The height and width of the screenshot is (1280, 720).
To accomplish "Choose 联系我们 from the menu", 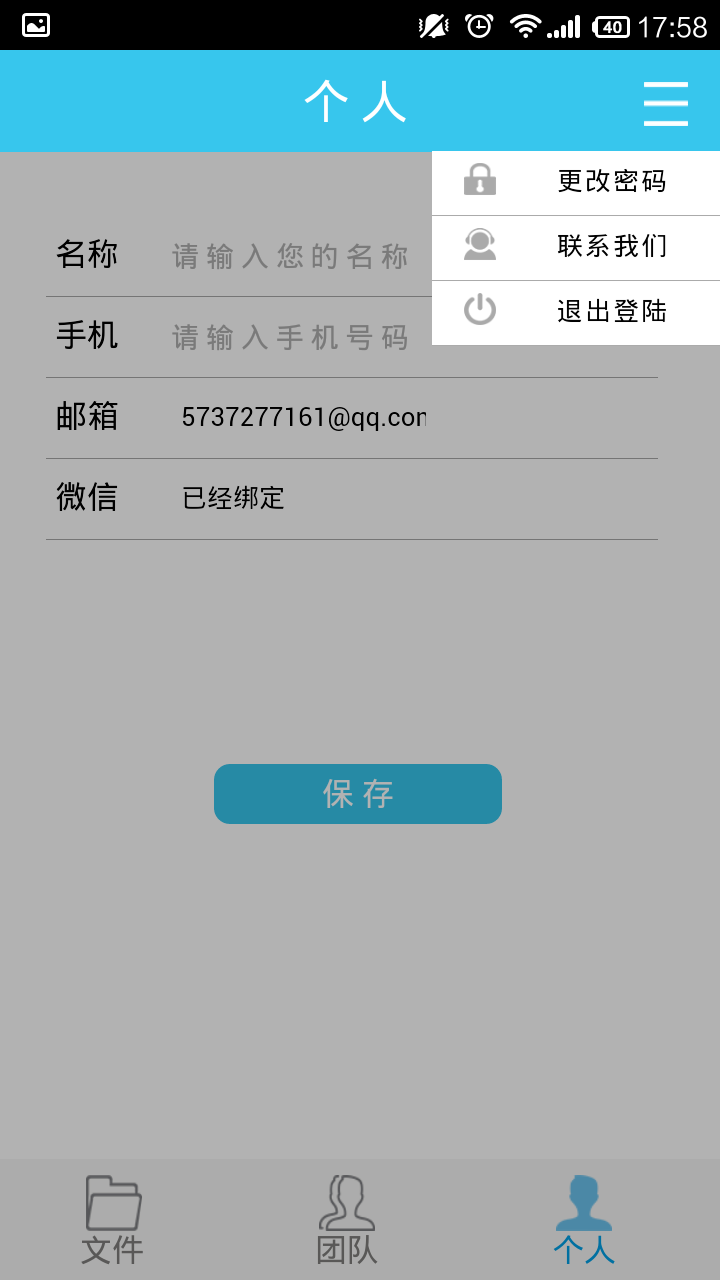I will click(x=610, y=247).
